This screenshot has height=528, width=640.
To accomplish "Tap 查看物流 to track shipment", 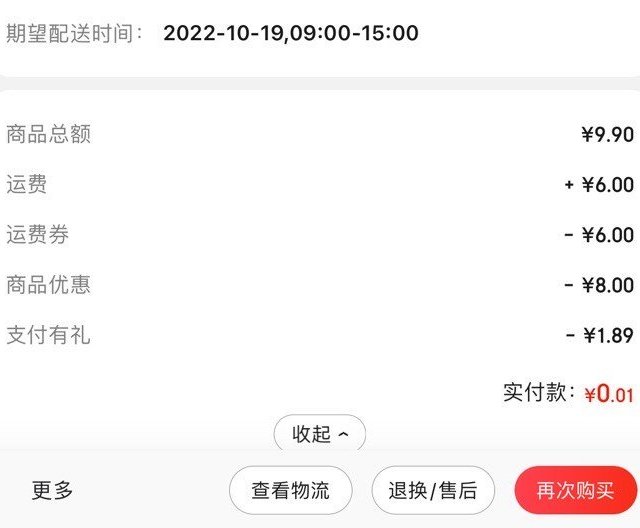I will tap(290, 490).
